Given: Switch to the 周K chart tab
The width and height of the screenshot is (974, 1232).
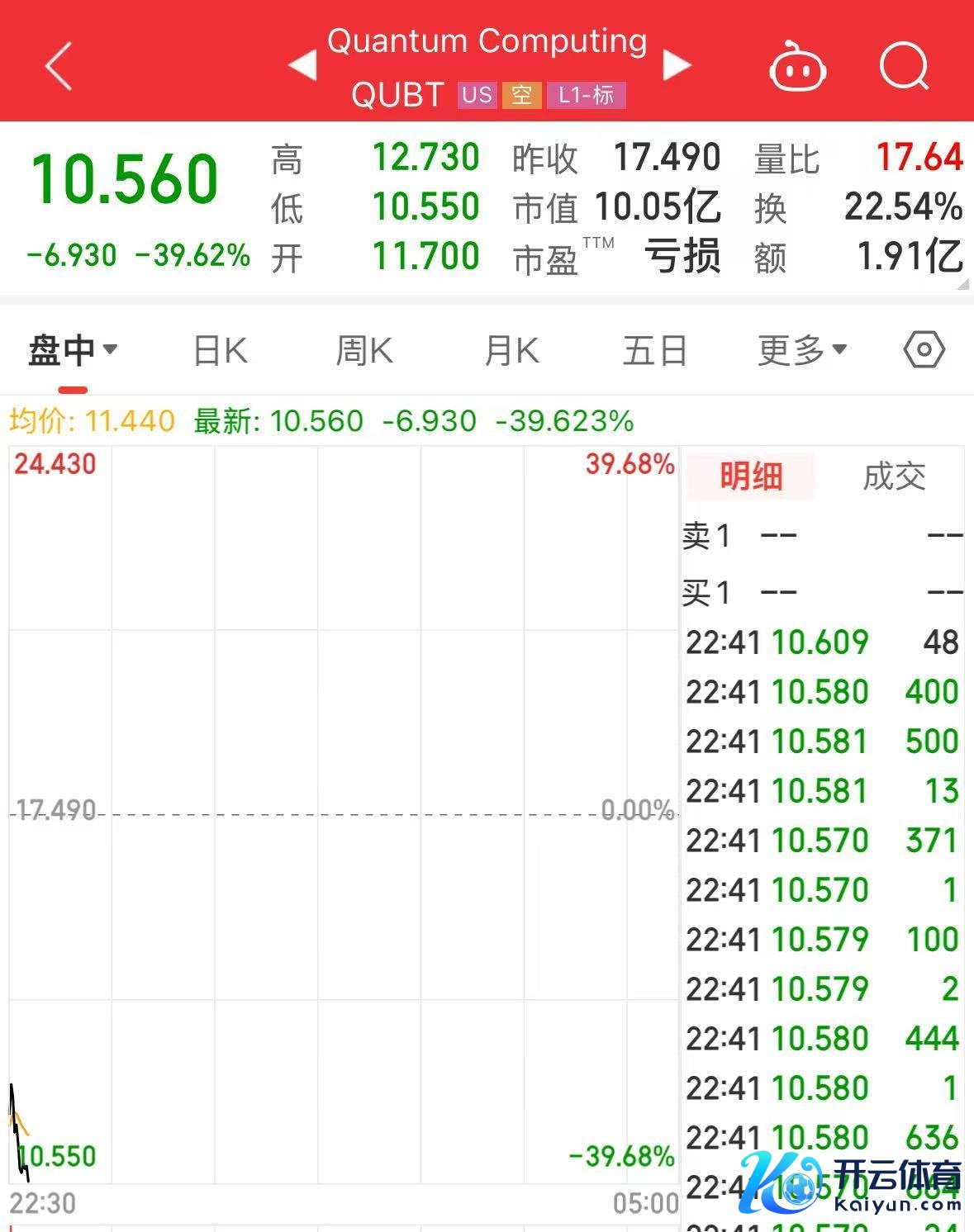Looking at the screenshot, I should (364, 351).
